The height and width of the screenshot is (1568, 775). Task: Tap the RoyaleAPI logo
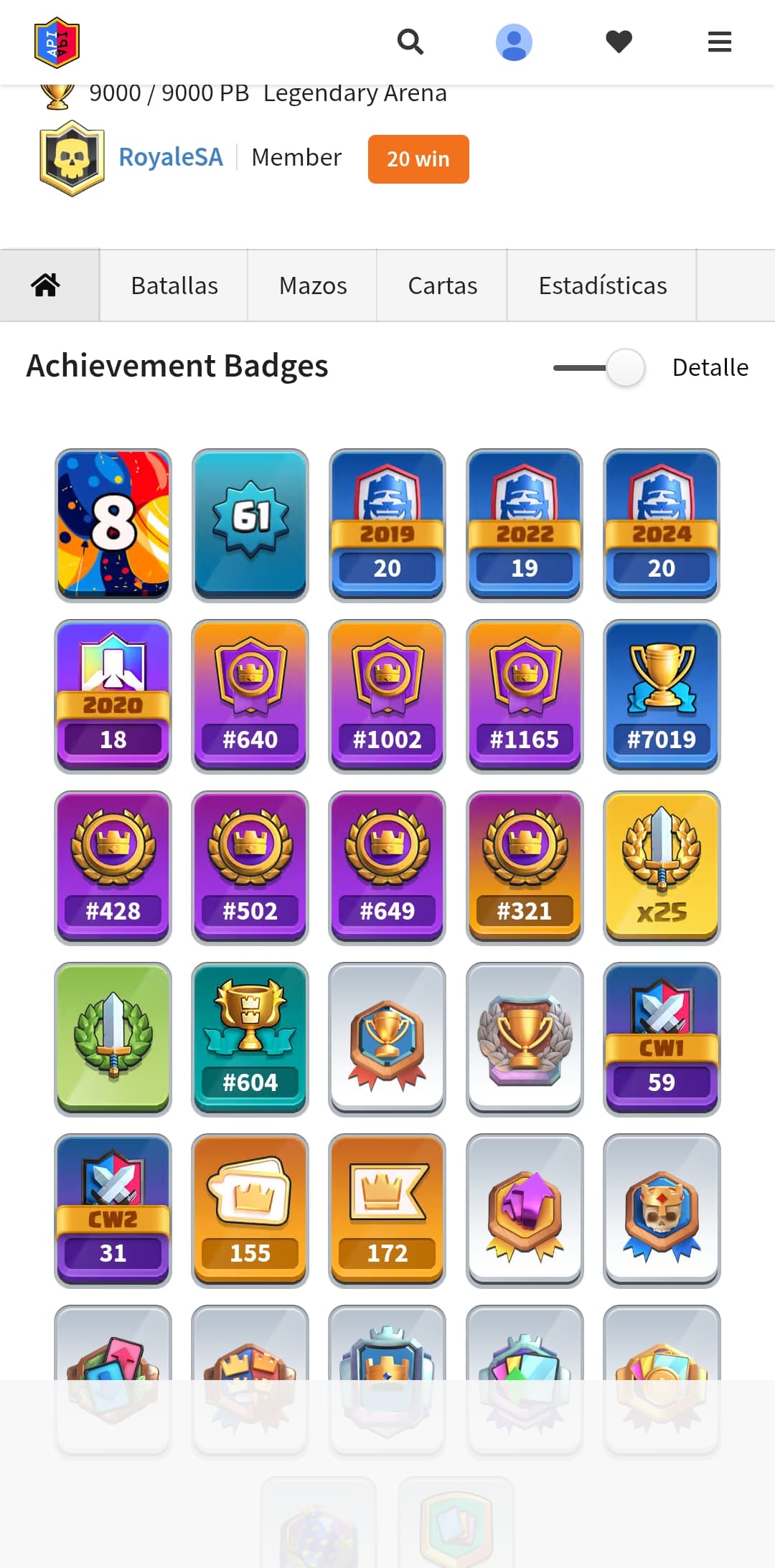click(57, 42)
